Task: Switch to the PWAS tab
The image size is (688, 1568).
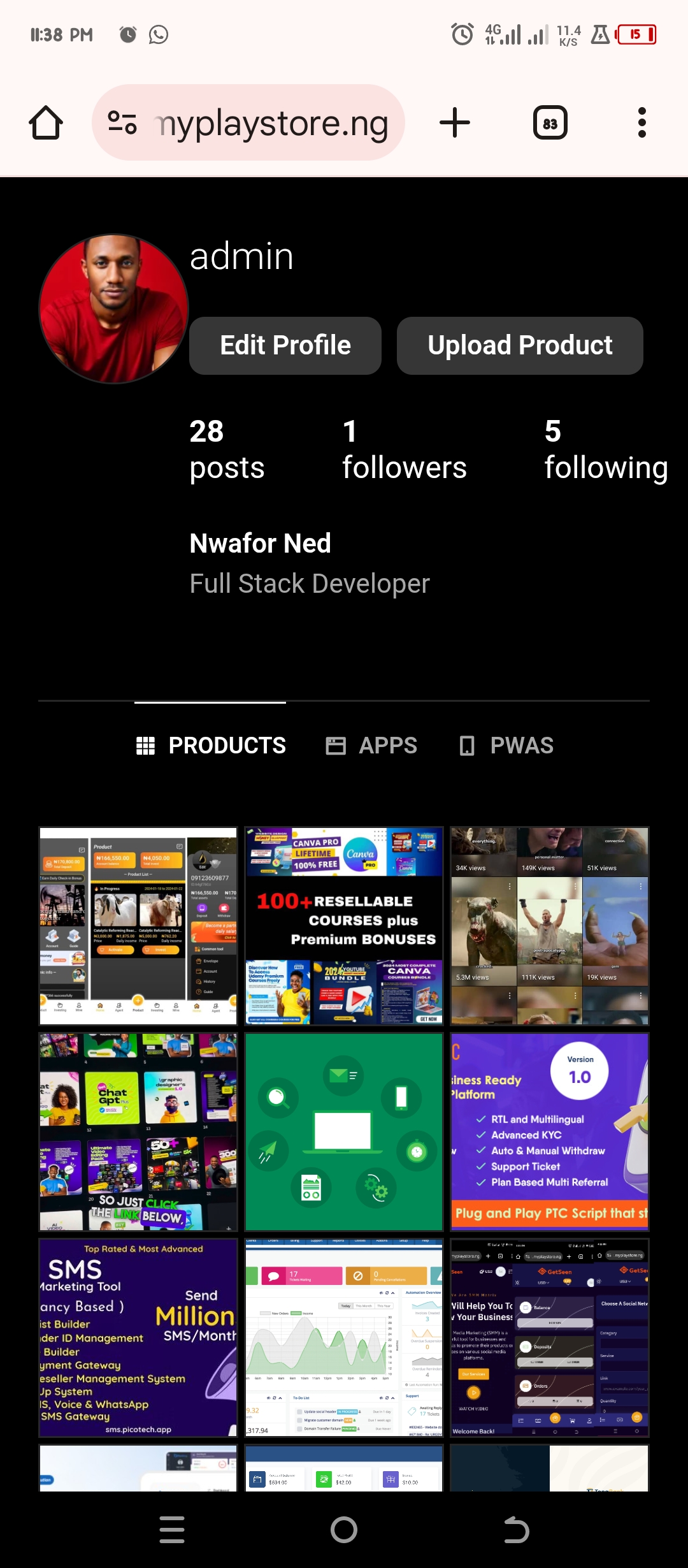Action: (506, 745)
